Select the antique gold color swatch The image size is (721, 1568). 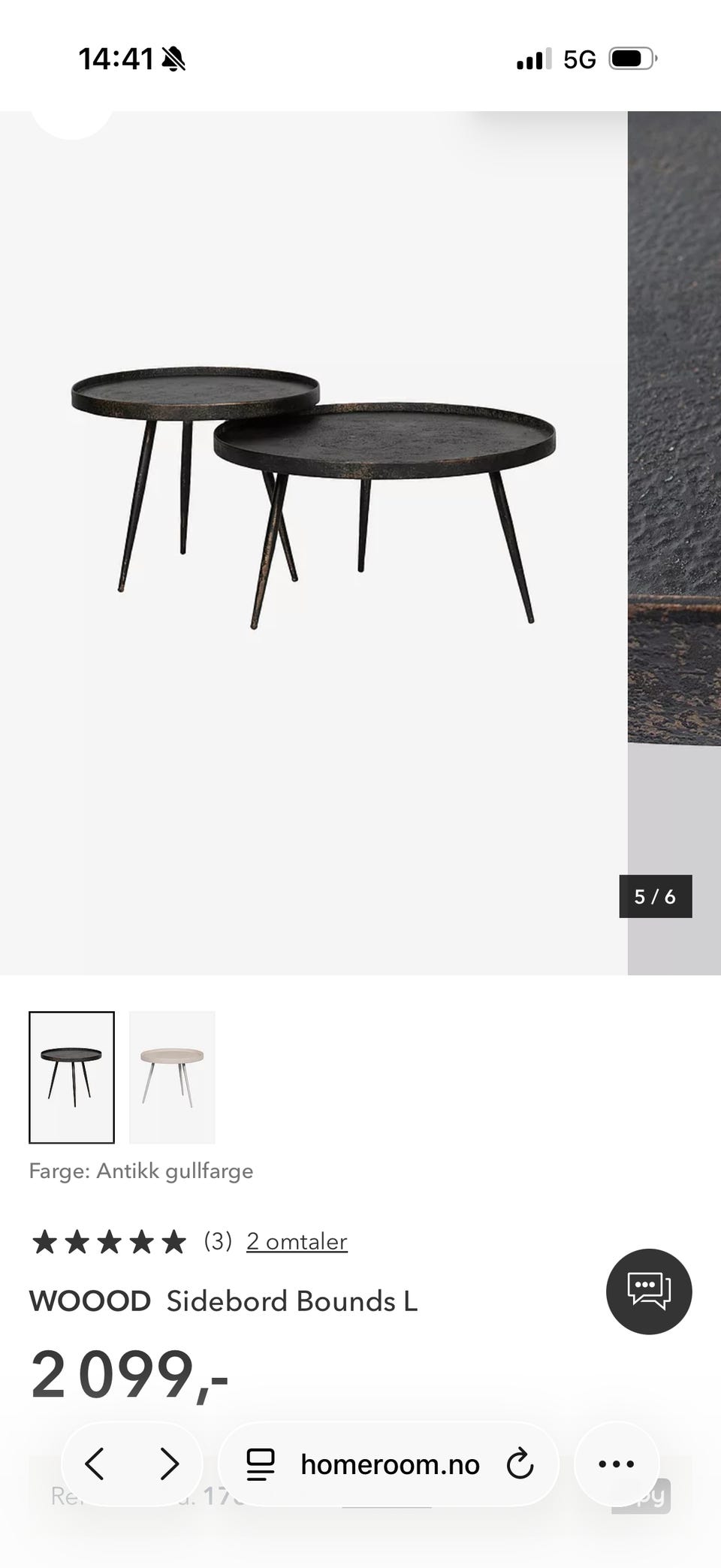click(72, 1077)
